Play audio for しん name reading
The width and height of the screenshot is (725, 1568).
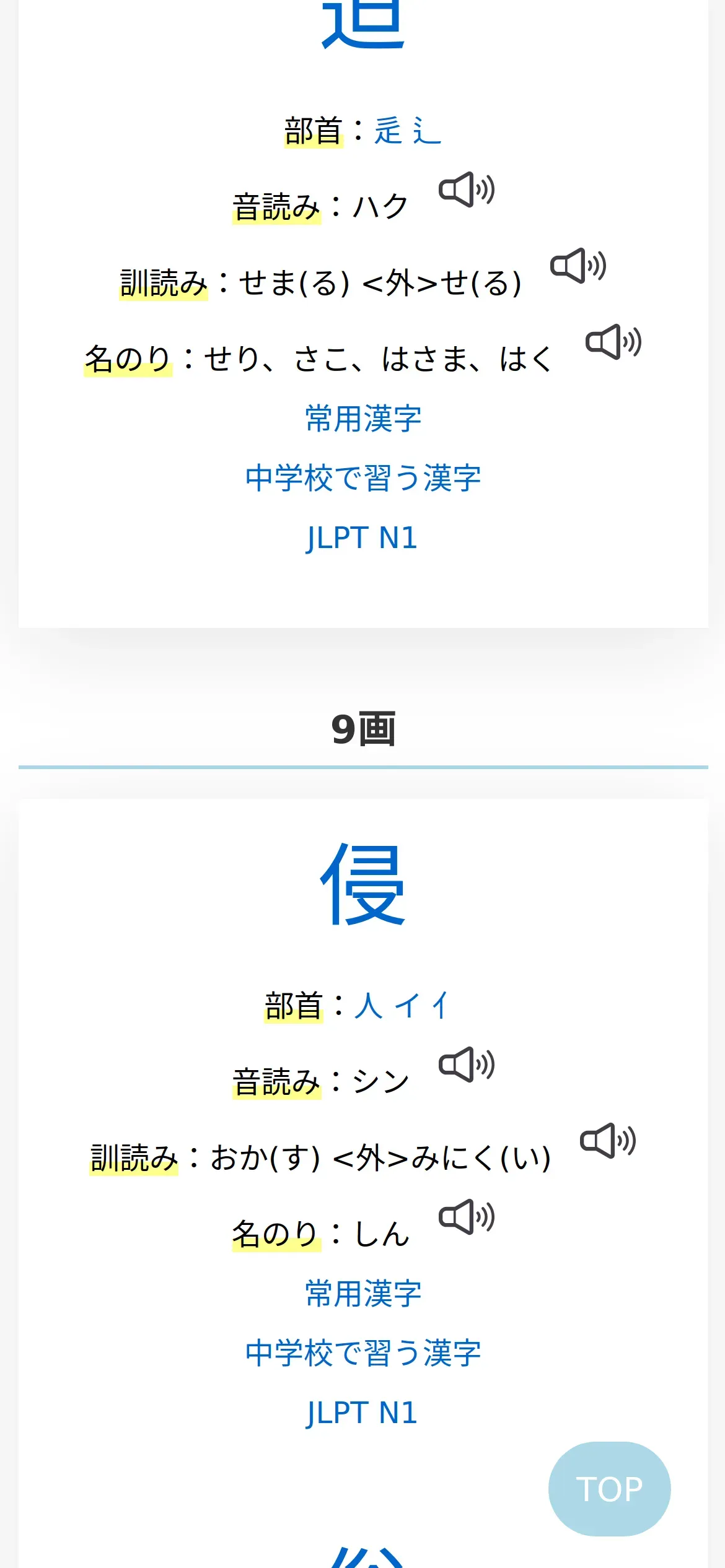[x=467, y=1217]
